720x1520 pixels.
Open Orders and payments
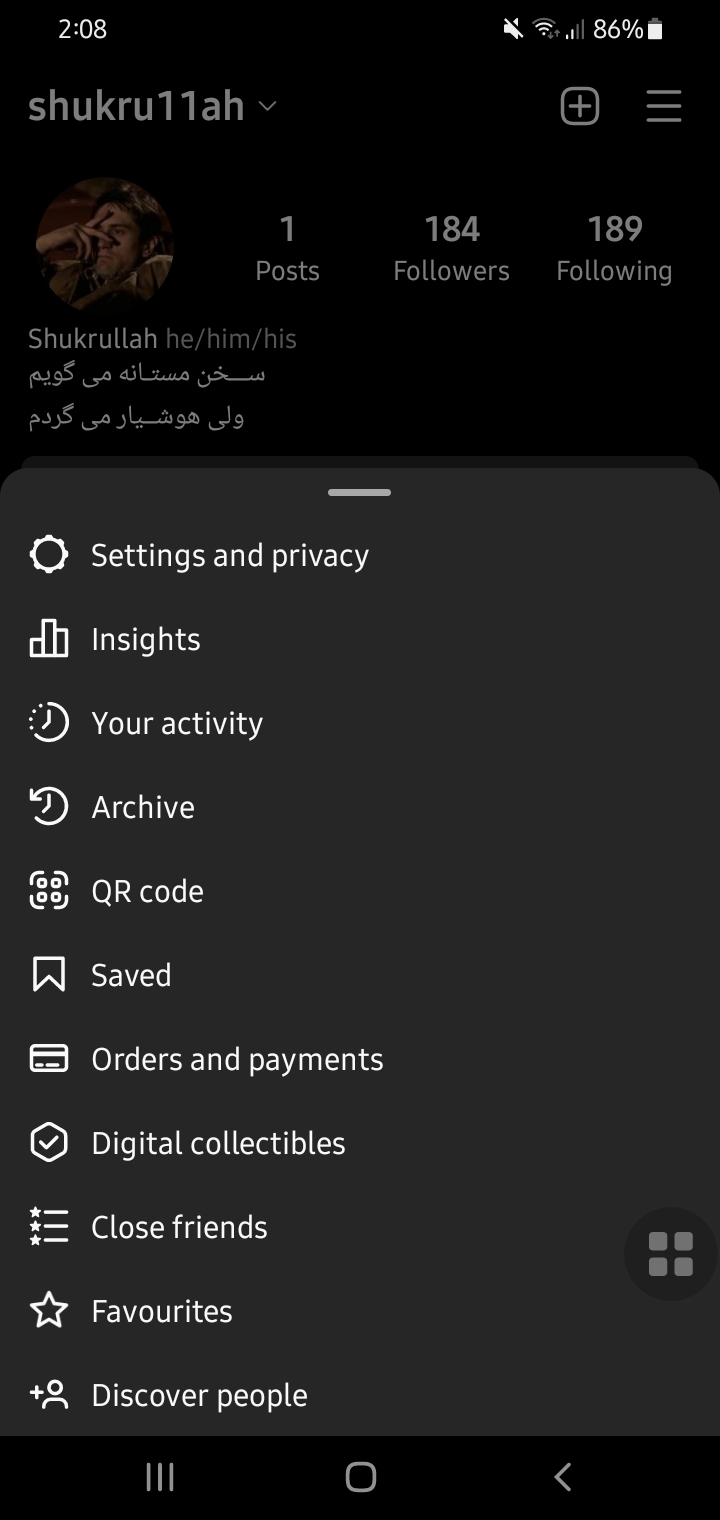click(x=237, y=1059)
